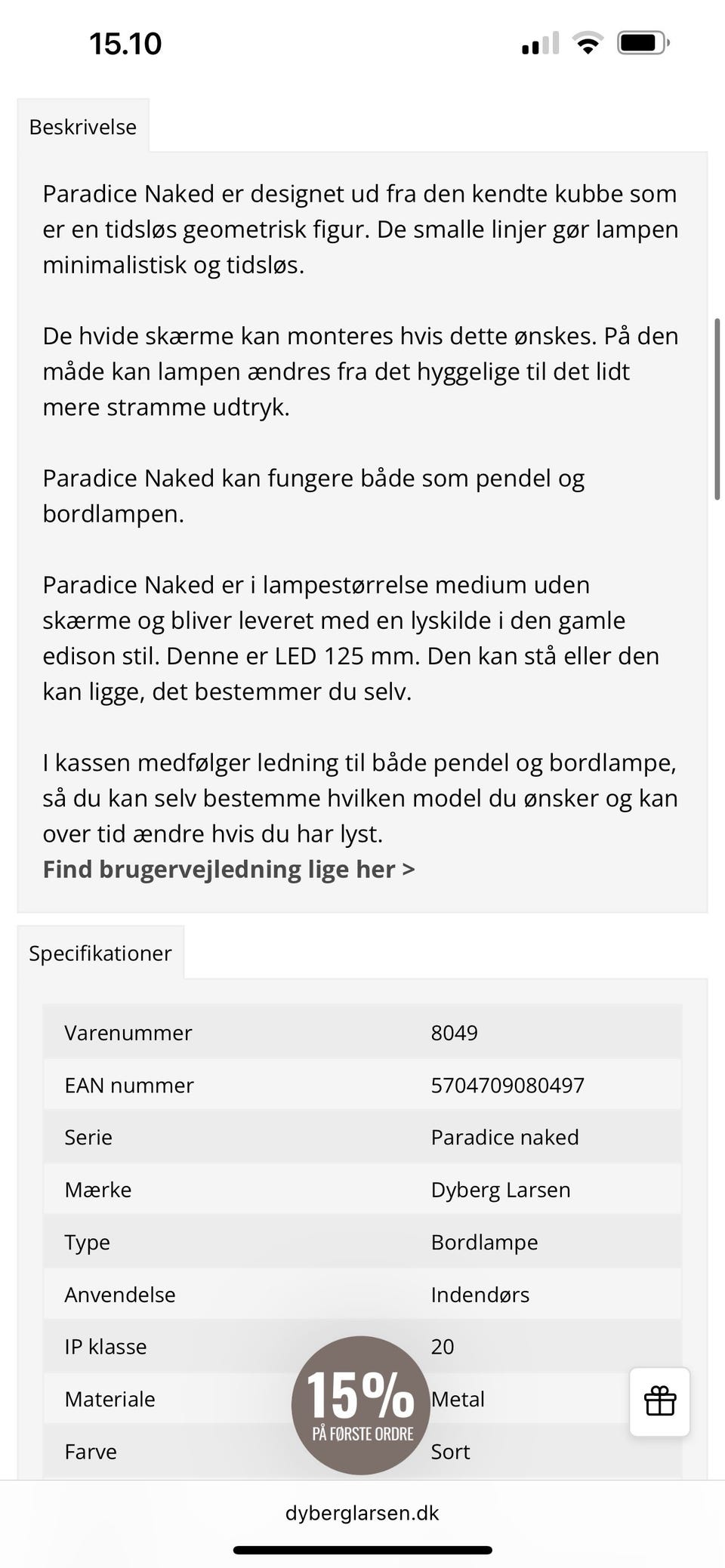Select the Varenummer value 8049
This screenshot has width=725, height=1568.
[455, 1032]
